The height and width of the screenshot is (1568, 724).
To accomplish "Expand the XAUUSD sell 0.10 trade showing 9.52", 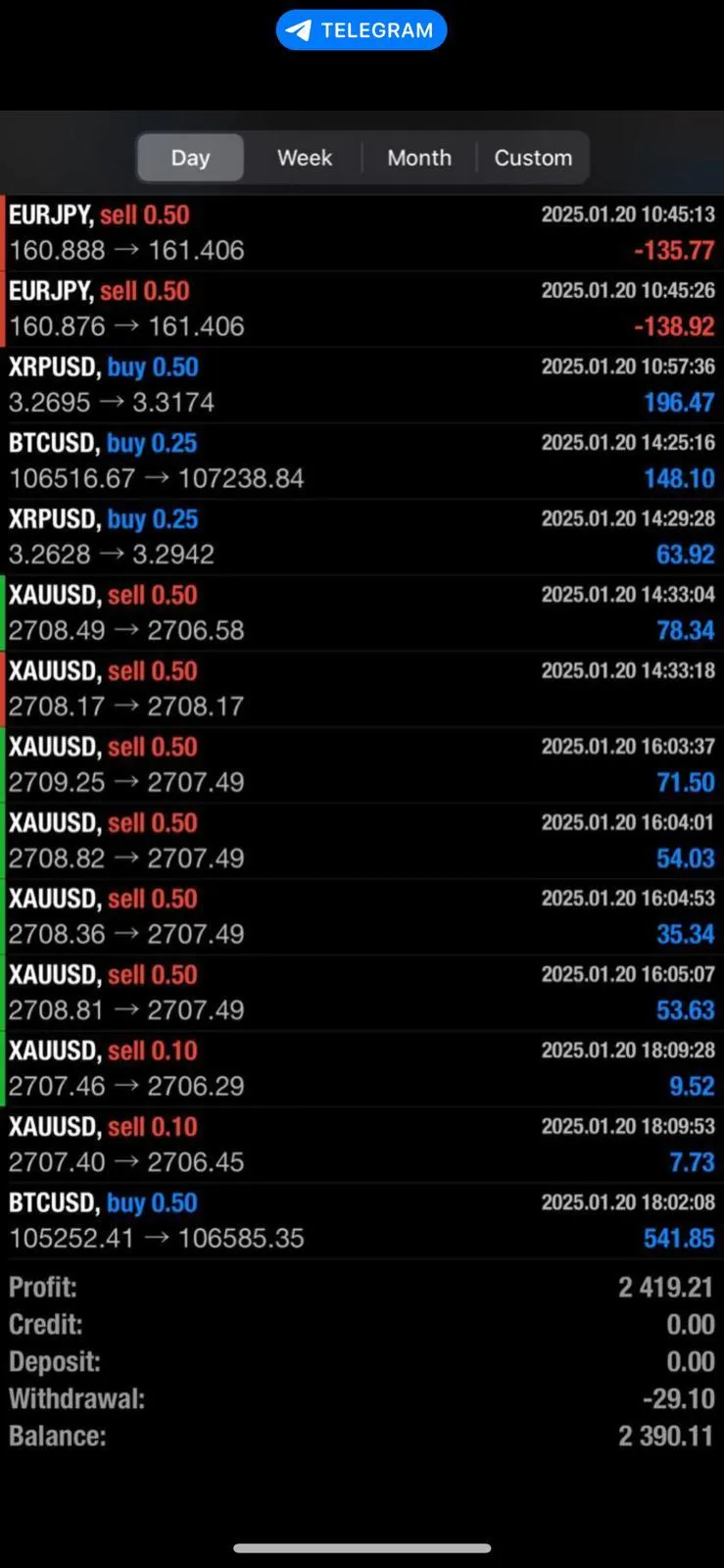I will 362,1068.
